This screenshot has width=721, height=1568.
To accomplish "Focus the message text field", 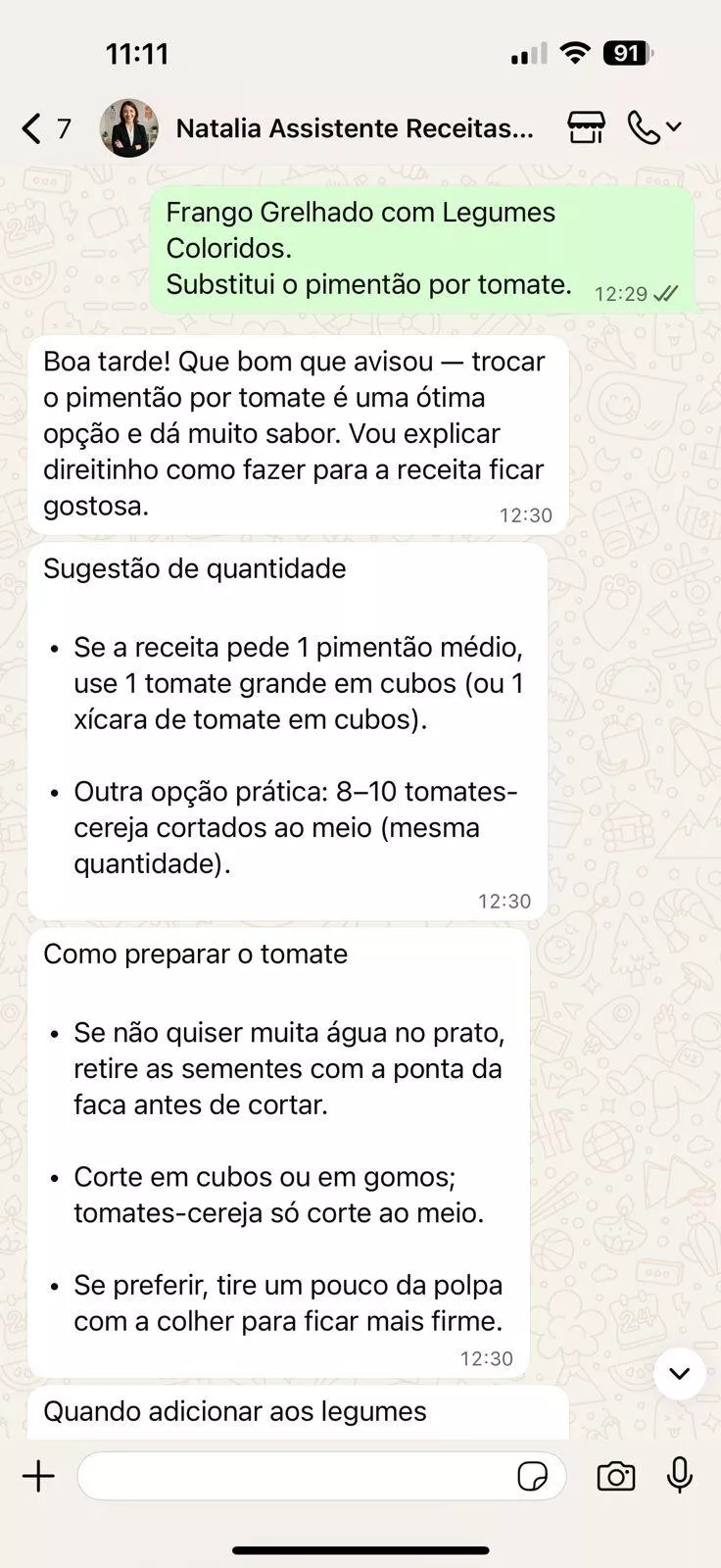I will pos(294,1476).
